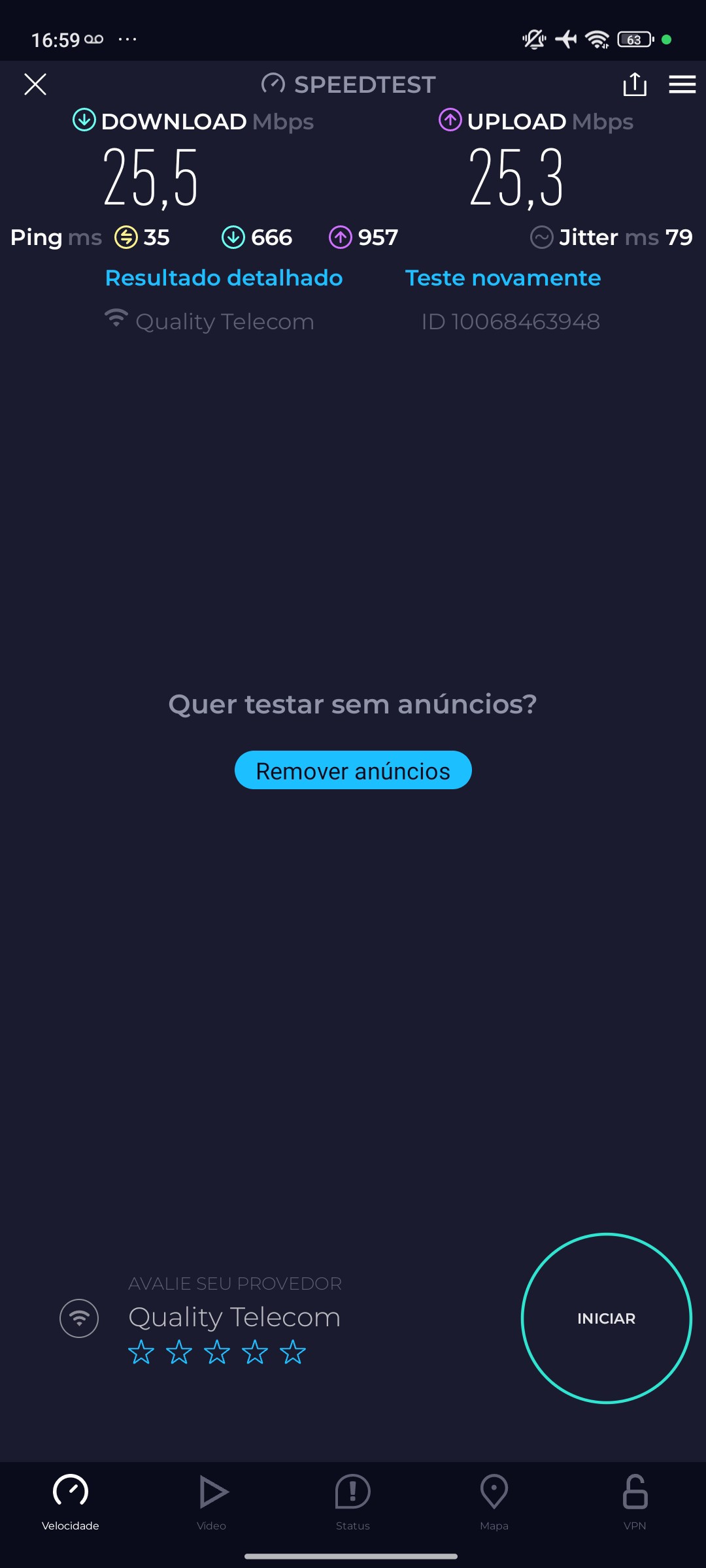Rate Quality Telecom one star
The width and height of the screenshot is (706, 1568).
[x=141, y=1352]
